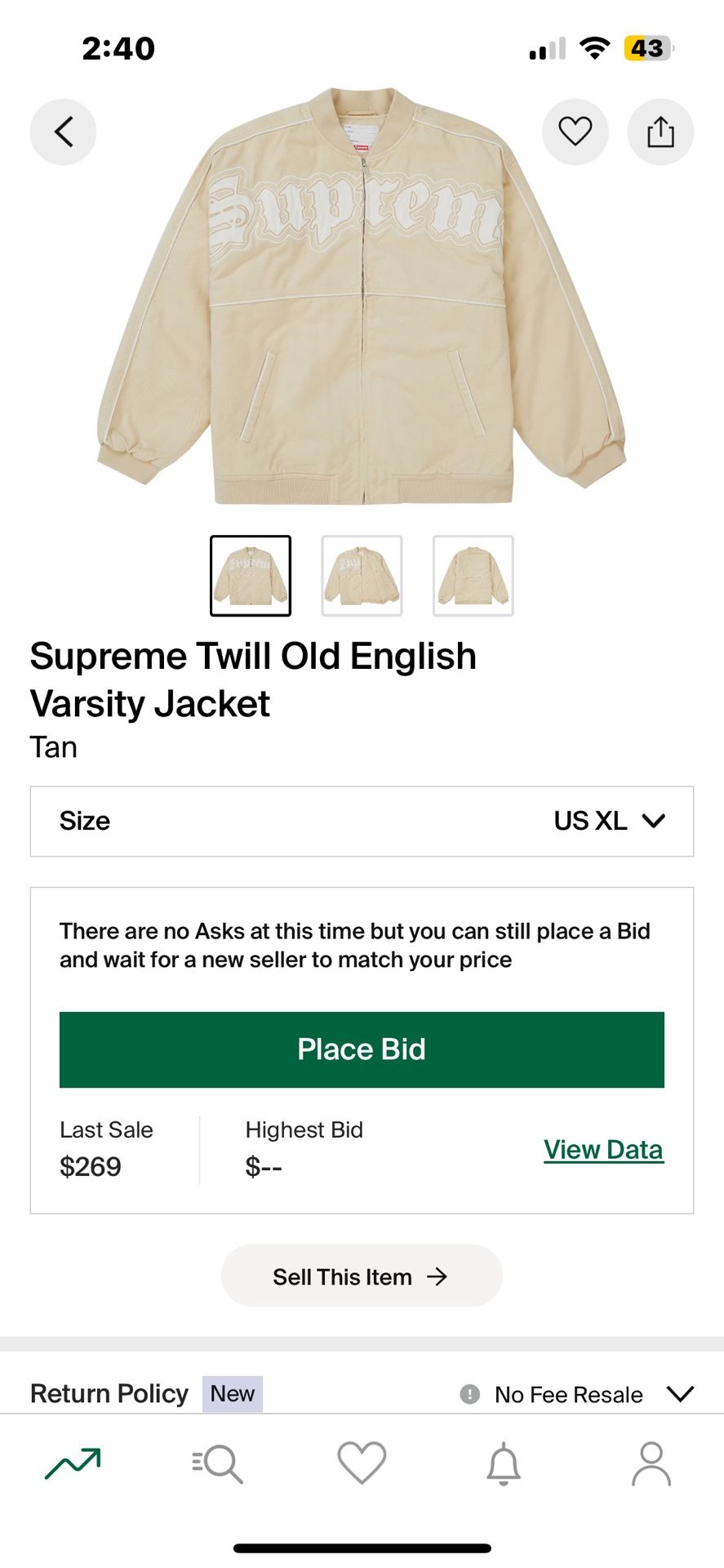
Task: Select the third jacket photo thumbnail
Action: [473, 574]
